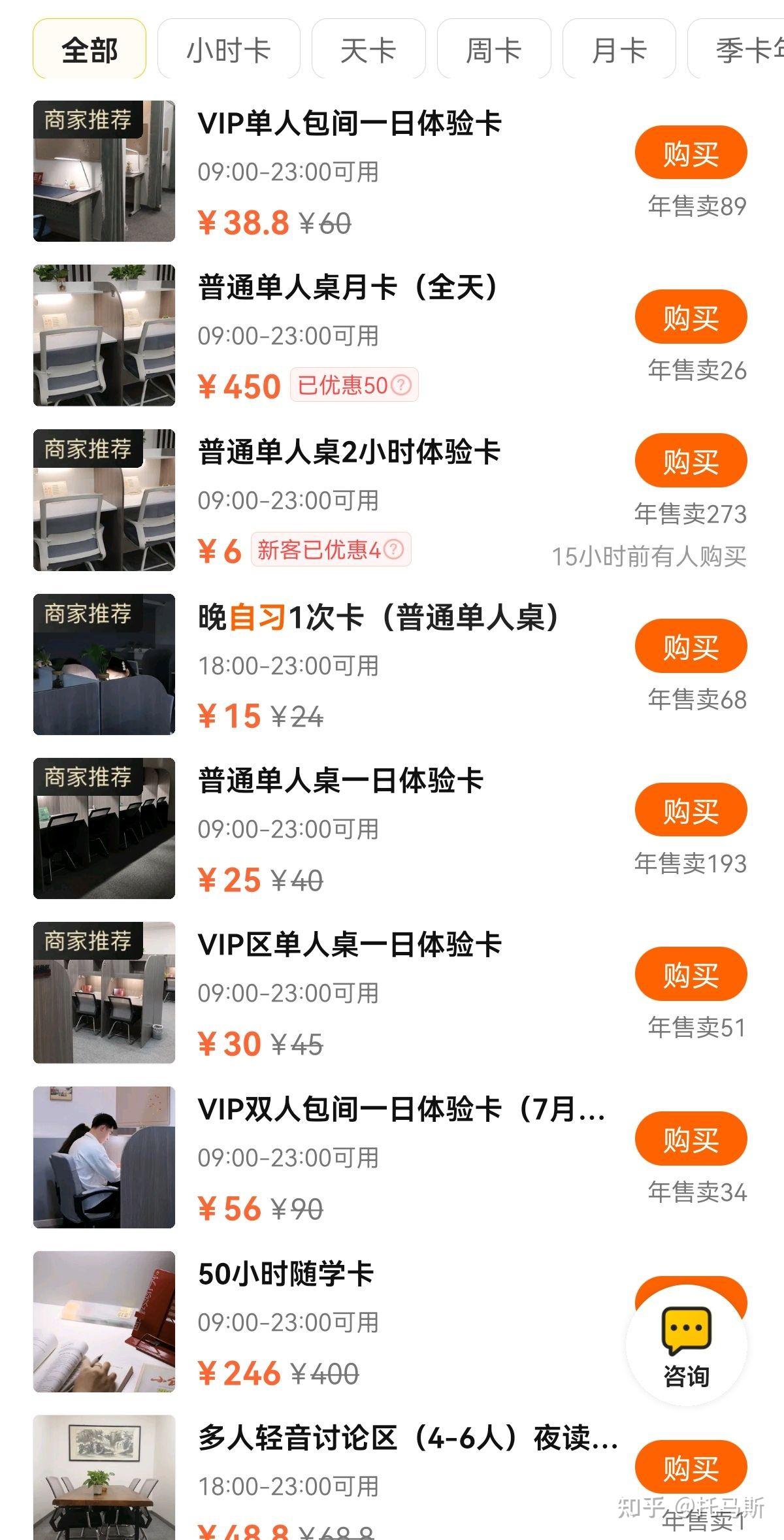The height and width of the screenshot is (1540, 784).
Task: Open the VIP双人包间 listing photo
Action: point(105,1157)
